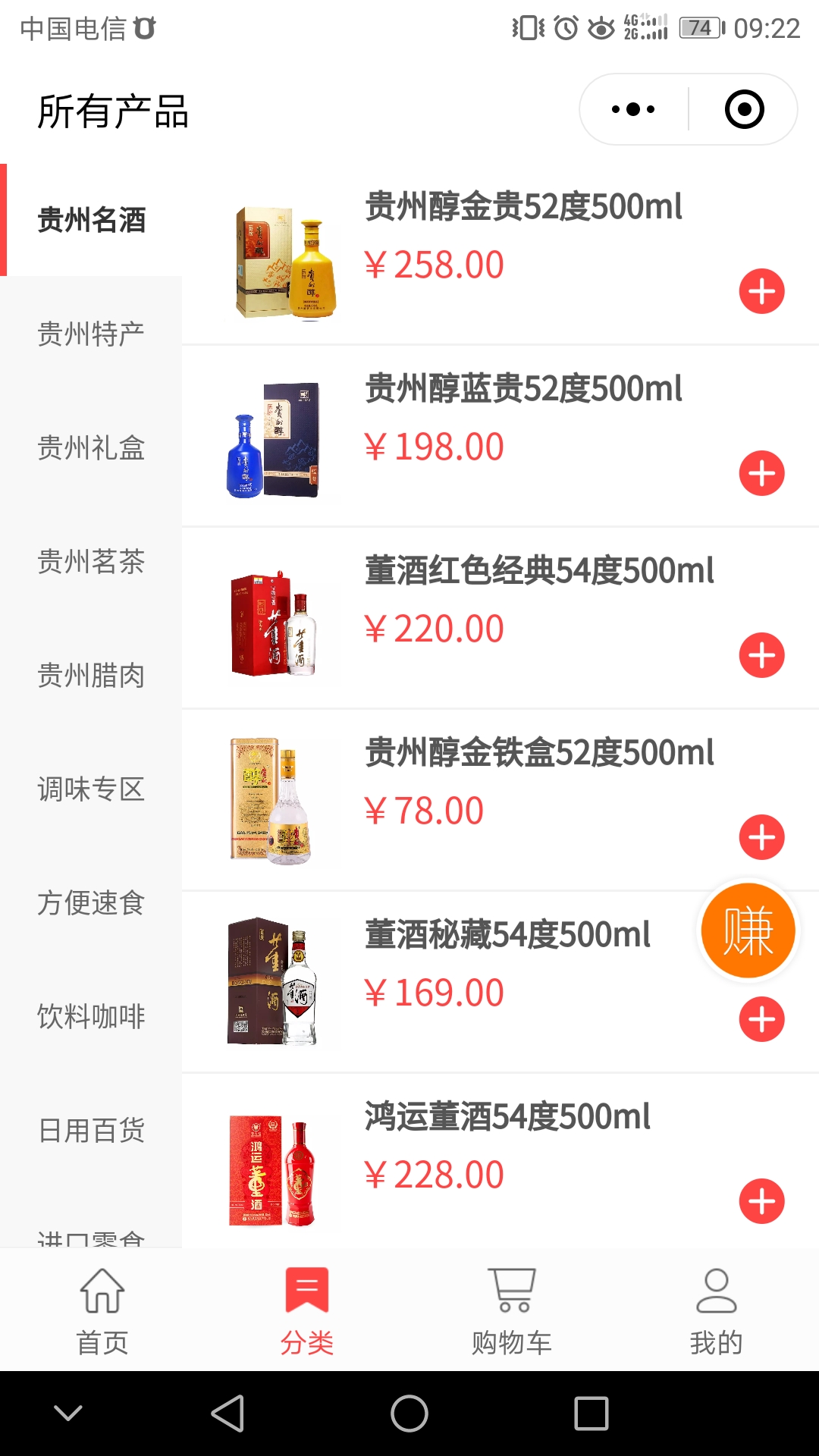Open the 购物车 tab
Viewport: 819px width, 1456px height.
click(x=512, y=1310)
